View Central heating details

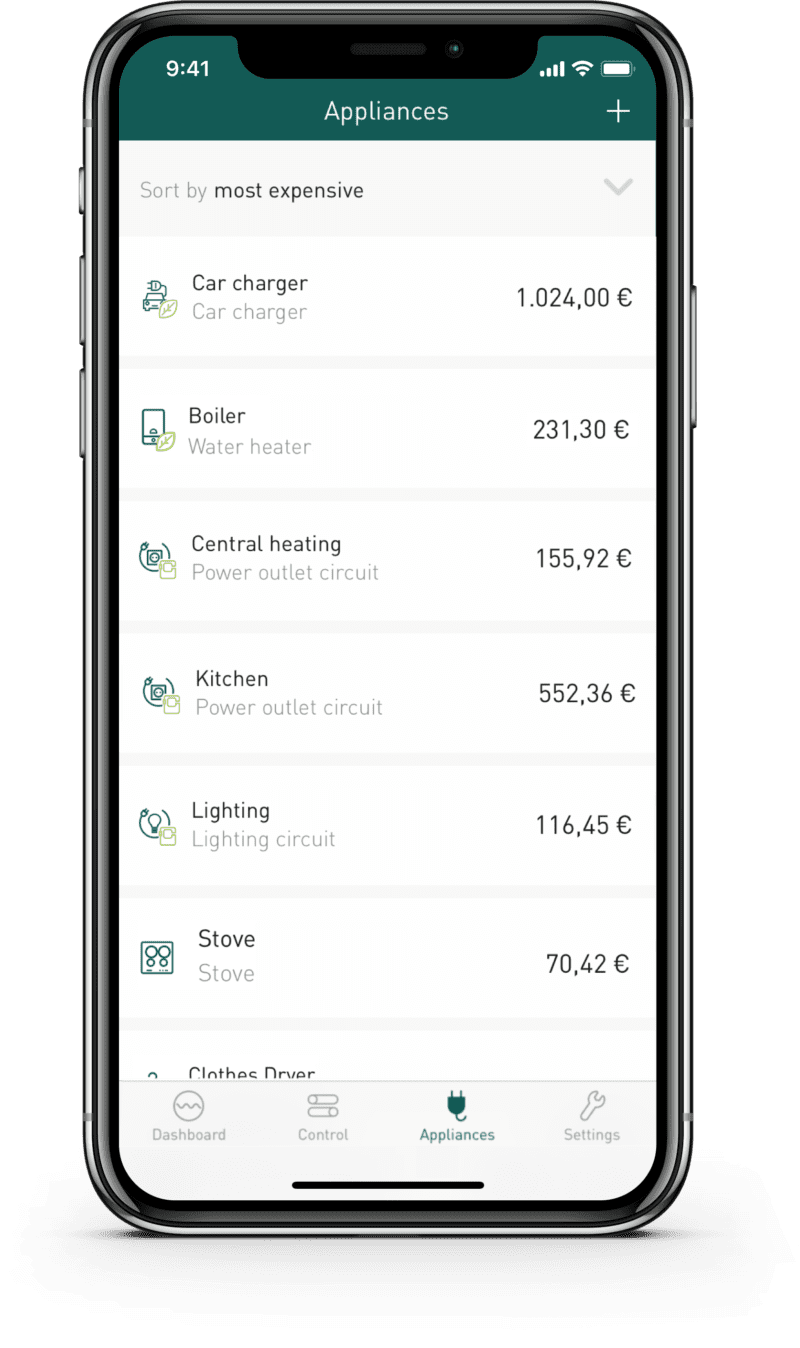387,558
